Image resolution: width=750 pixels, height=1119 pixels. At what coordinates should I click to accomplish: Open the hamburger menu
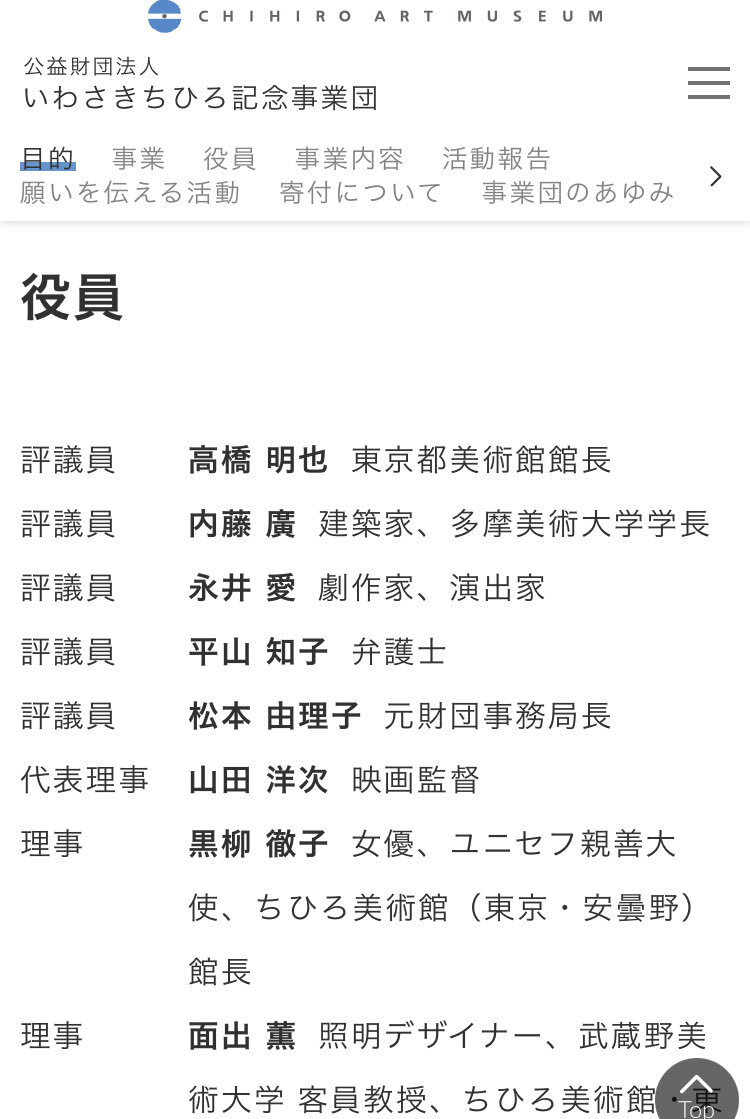(x=708, y=83)
